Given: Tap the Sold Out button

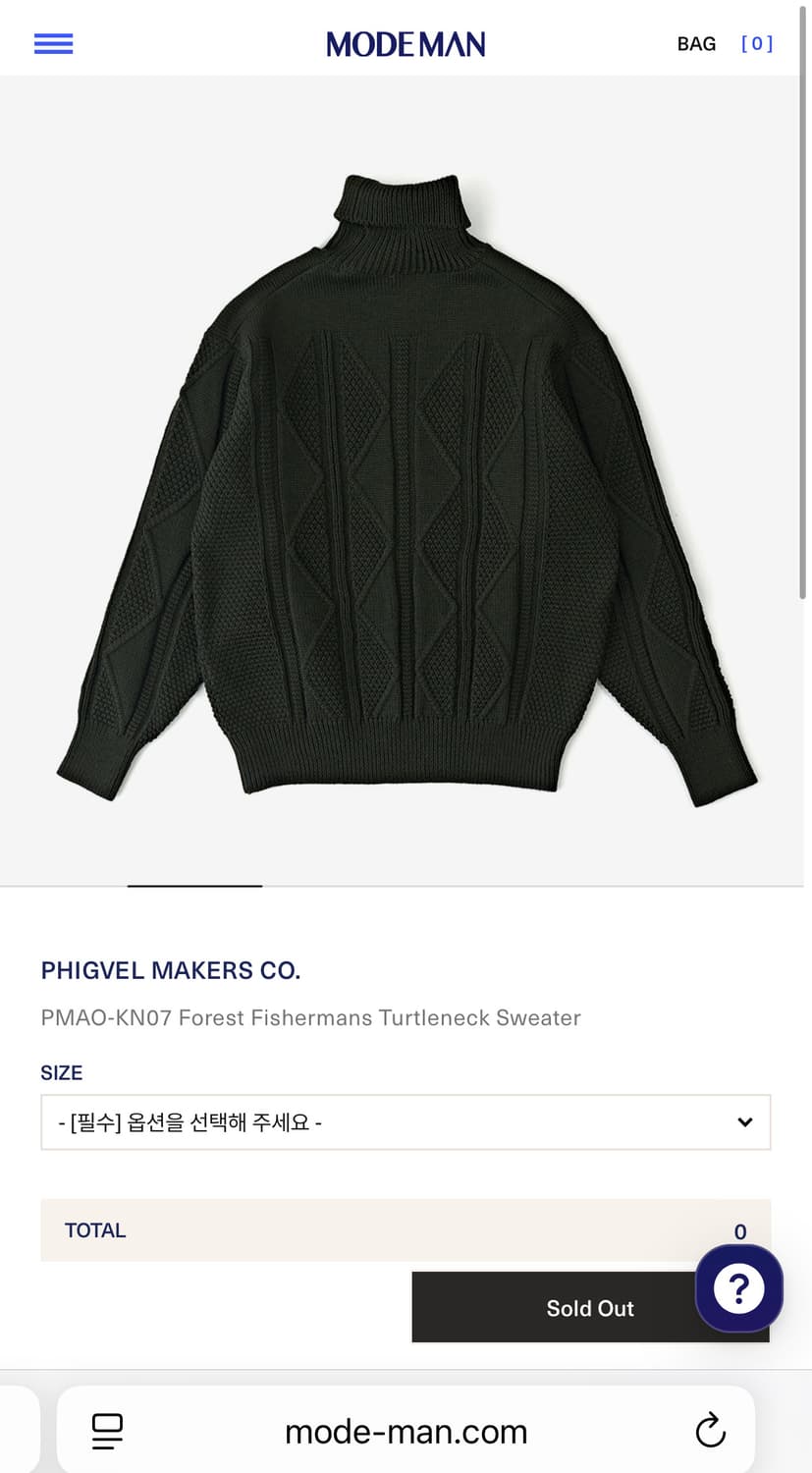Looking at the screenshot, I should (x=590, y=1307).
